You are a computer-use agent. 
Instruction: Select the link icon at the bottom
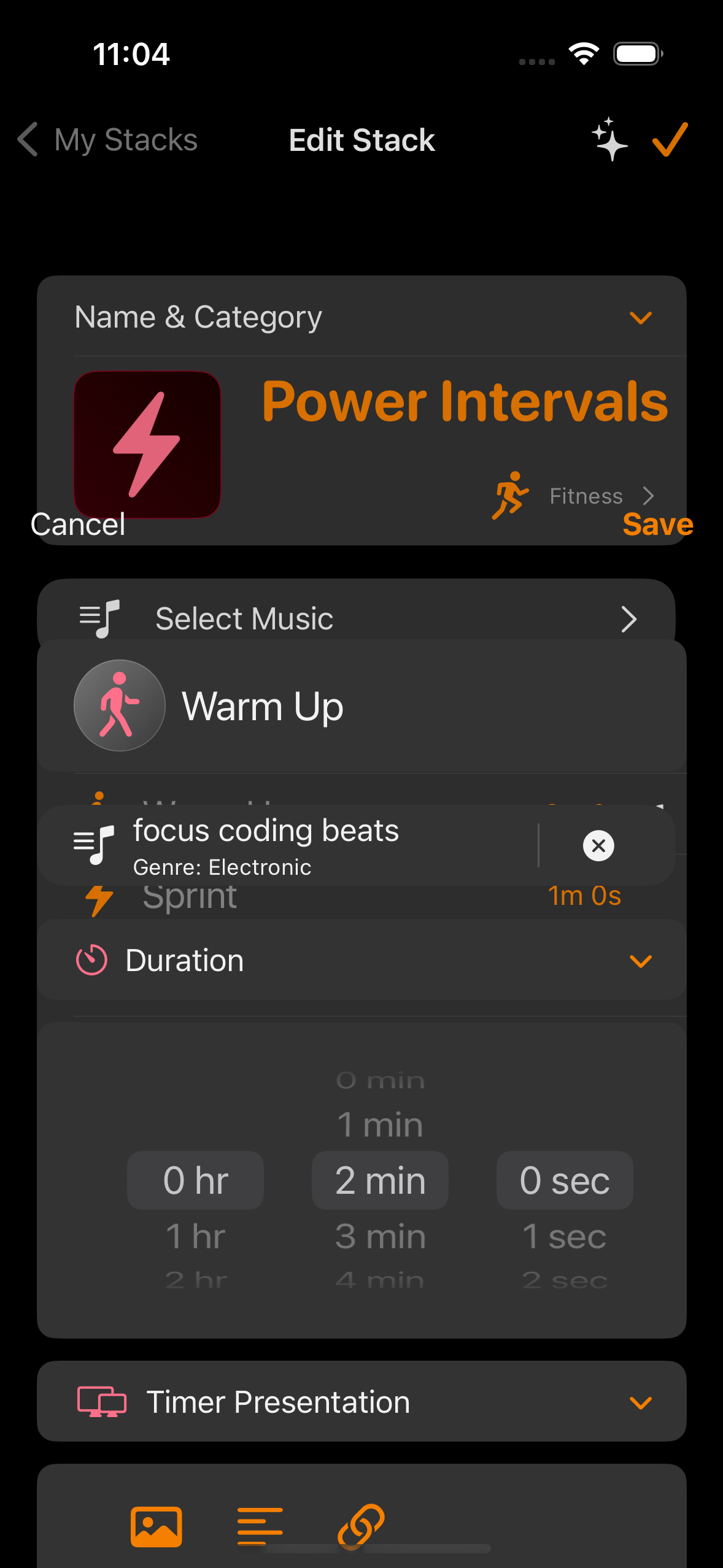361,1526
